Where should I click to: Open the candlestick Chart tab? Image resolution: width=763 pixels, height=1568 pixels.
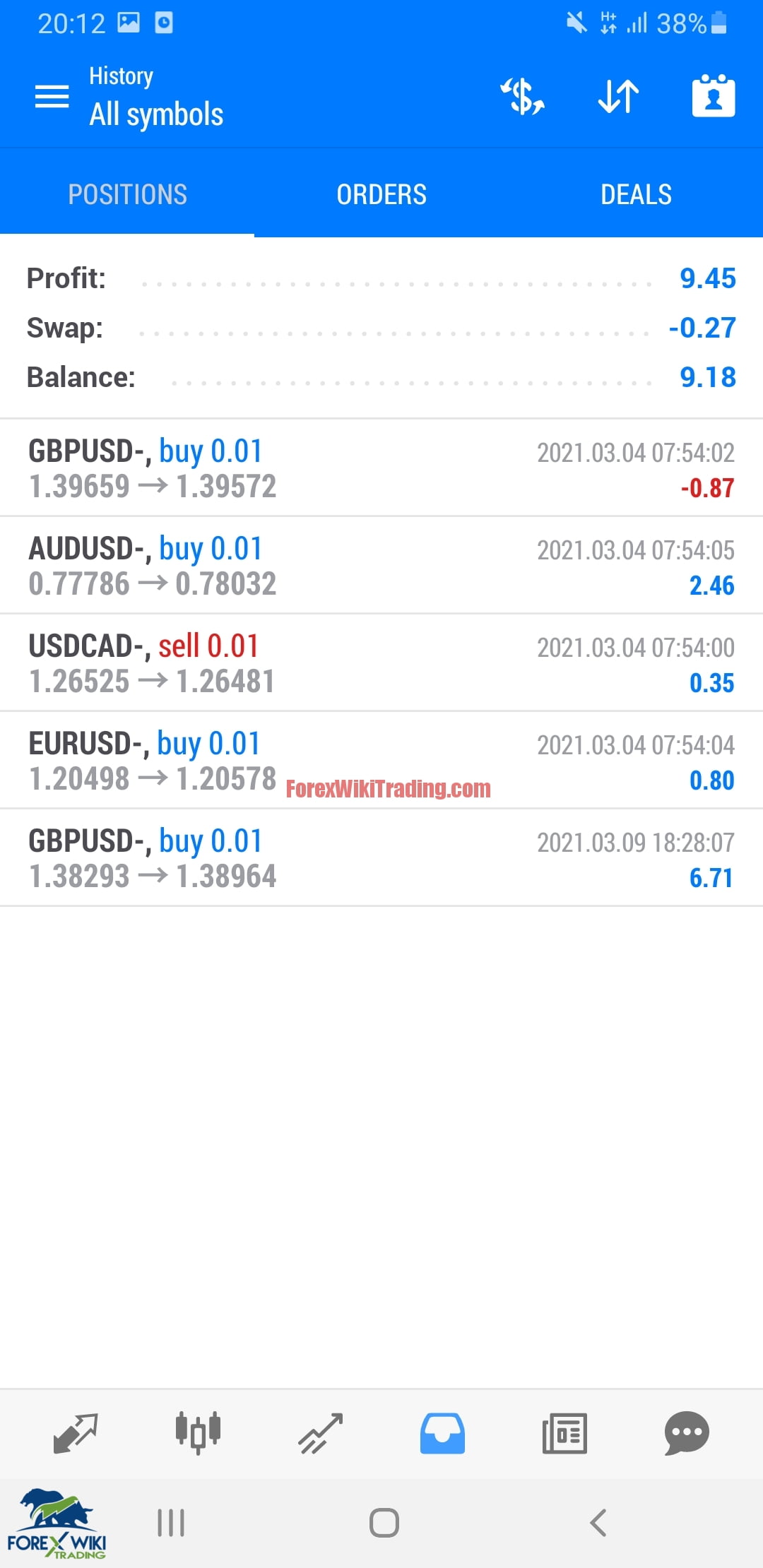(x=198, y=1433)
